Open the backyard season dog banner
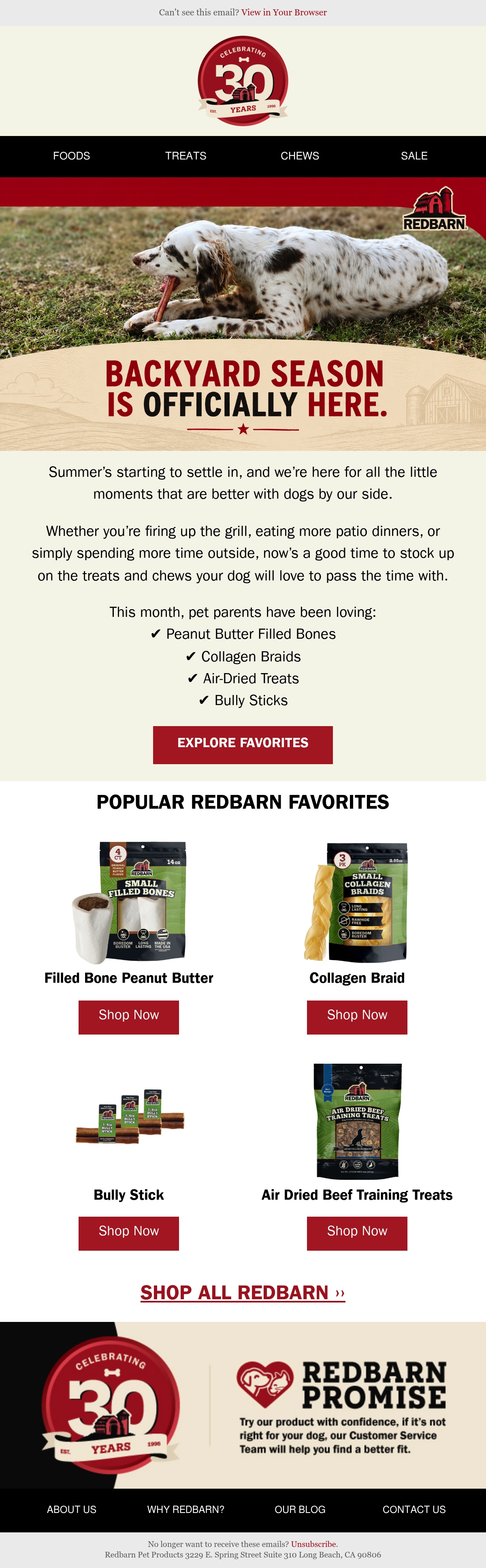486x1568 pixels. click(243, 314)
